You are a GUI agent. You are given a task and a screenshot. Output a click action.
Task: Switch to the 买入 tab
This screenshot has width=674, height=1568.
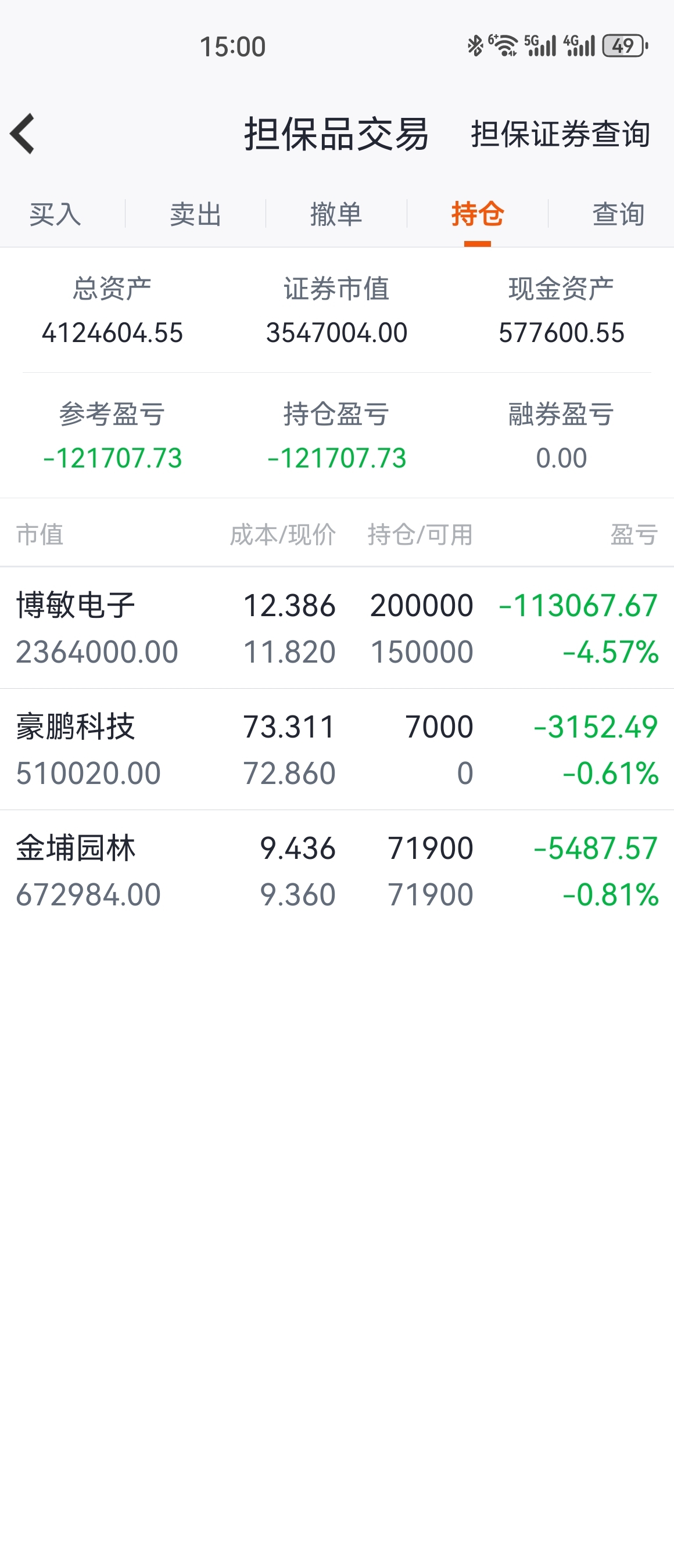click(x=55, y=214)
